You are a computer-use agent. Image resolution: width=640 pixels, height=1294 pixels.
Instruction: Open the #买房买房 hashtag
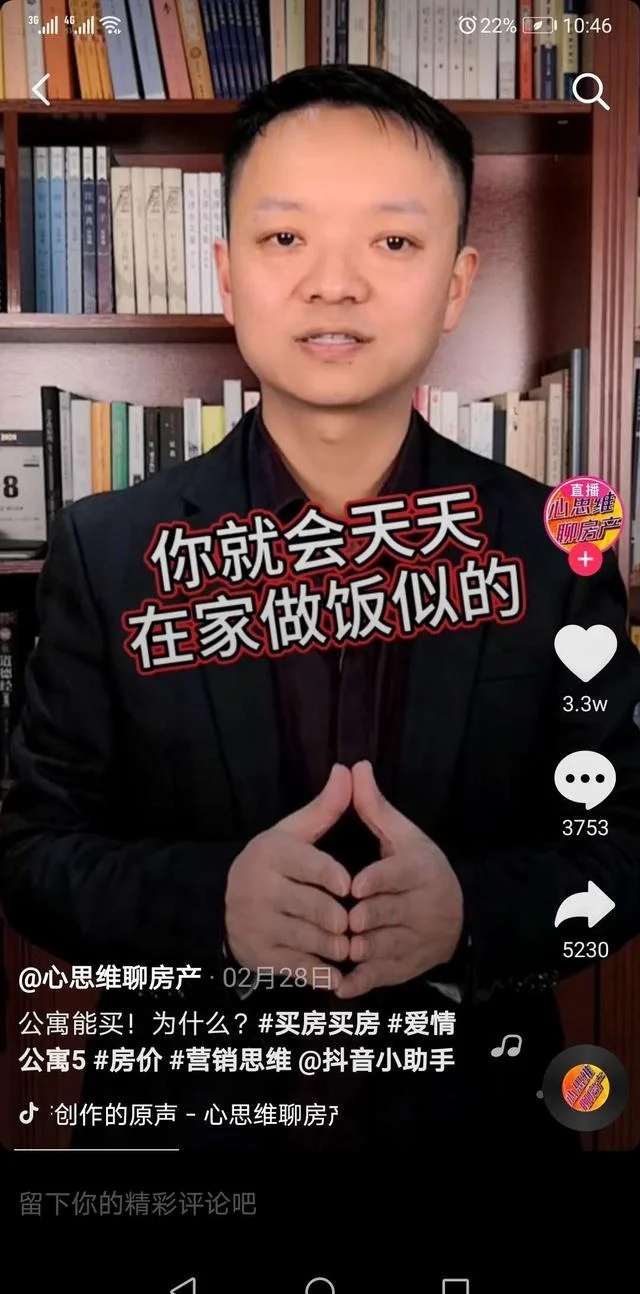(319, 1023)
